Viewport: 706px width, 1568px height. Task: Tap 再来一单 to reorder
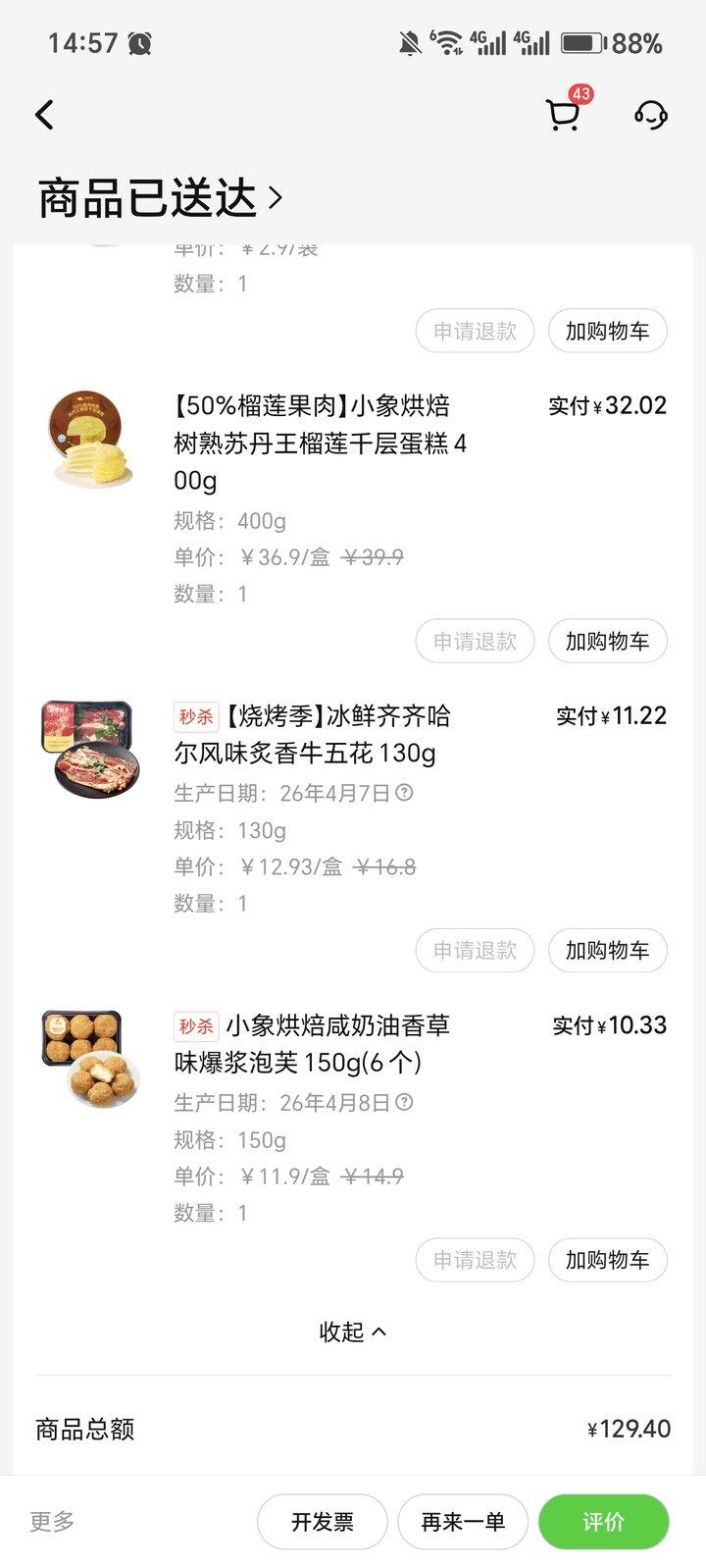tap(463, 1520)
